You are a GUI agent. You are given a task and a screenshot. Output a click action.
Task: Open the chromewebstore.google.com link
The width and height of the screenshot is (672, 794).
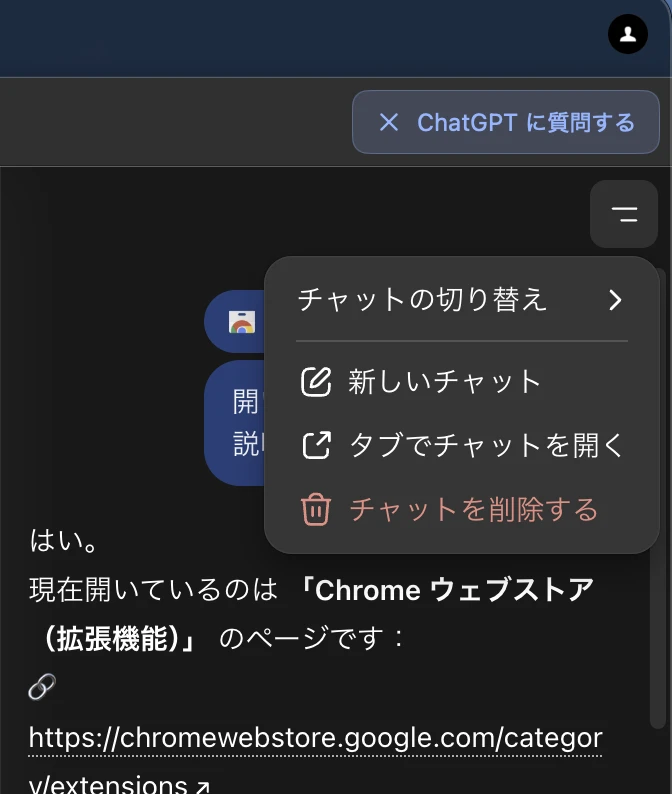pyautogui.click(x=315, y=740)
